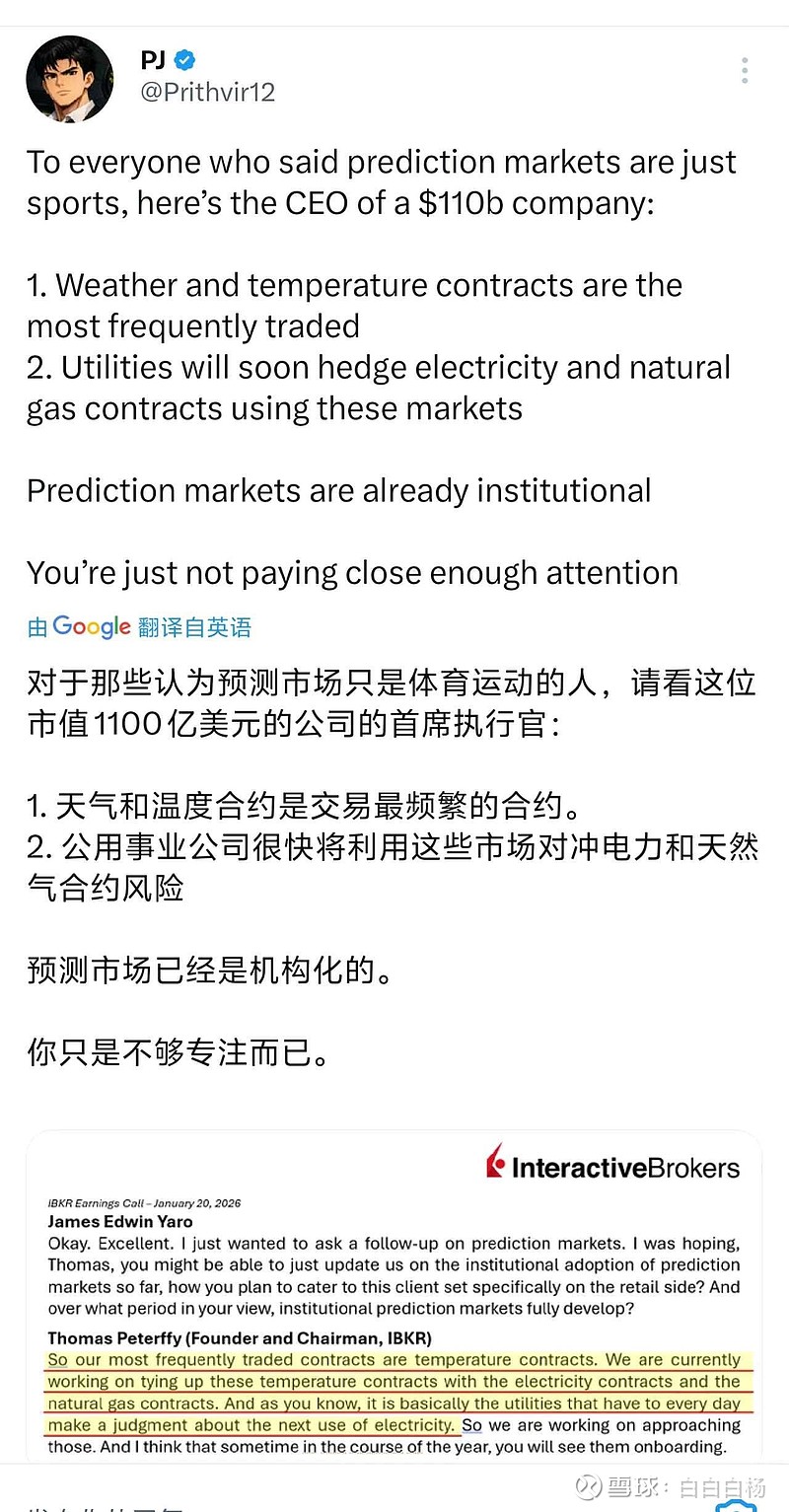Screen dimensions: 789x1512
Task: Open the three-dot overflow menu
Action: point(745,69)
